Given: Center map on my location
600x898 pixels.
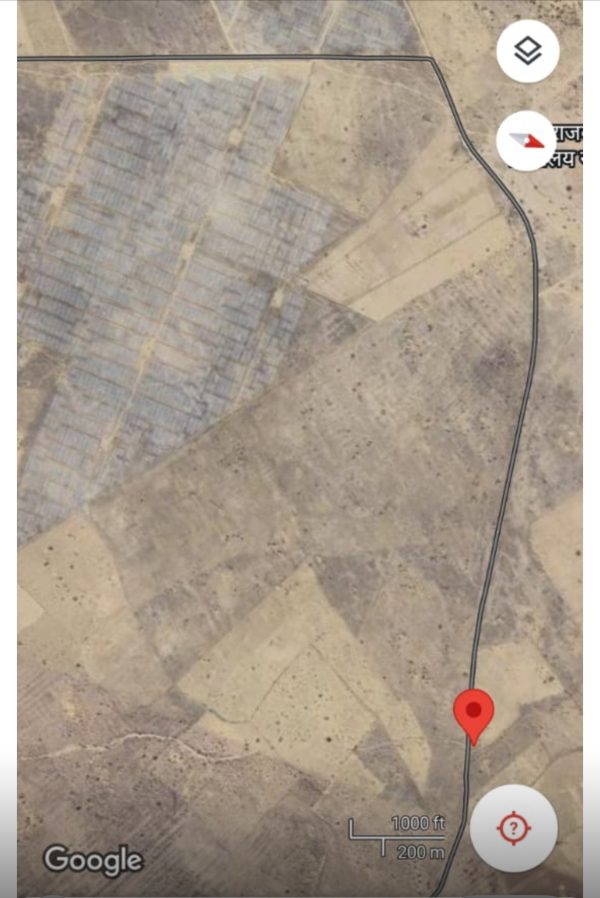Looking at the screenshot, I should coord(513,828).
